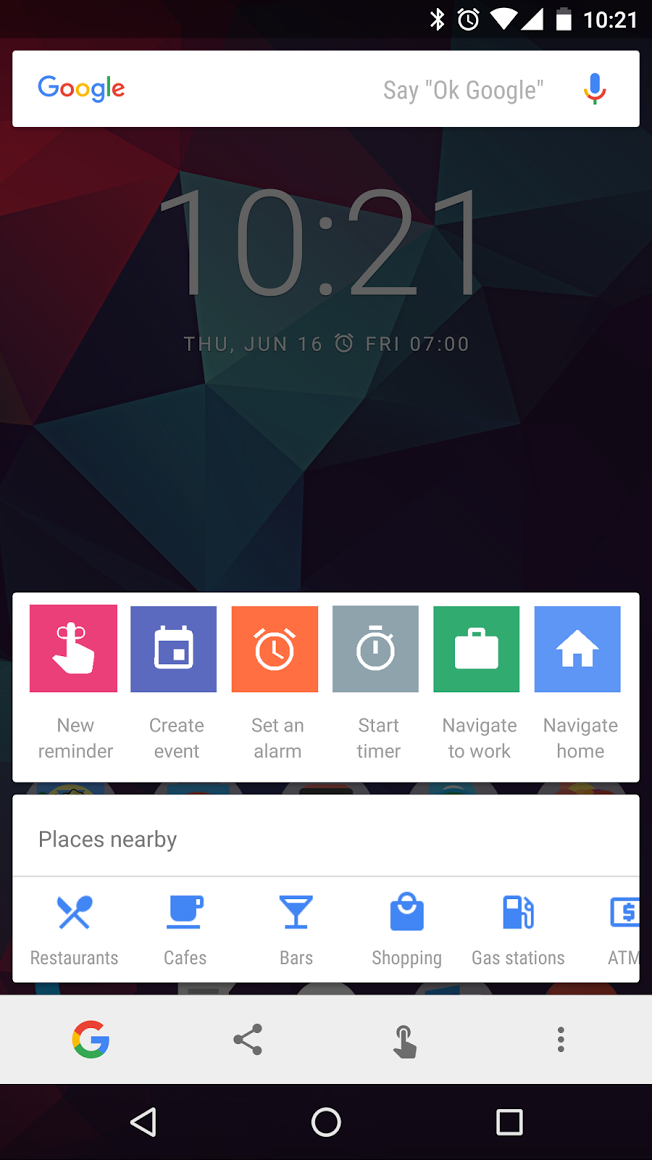Viewport: 652px width, 1160px height.
Task: Navigate to work
Action: (x=478, y=682)
